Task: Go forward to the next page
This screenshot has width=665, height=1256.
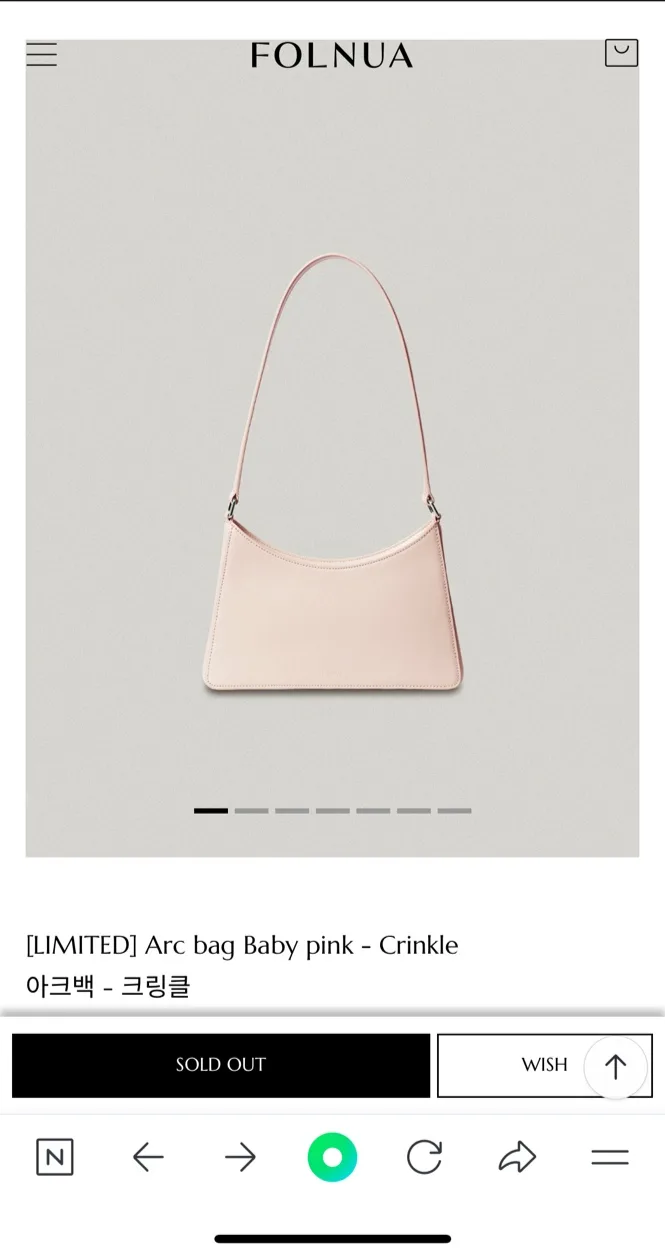Action: click(x=240, y=1157)
